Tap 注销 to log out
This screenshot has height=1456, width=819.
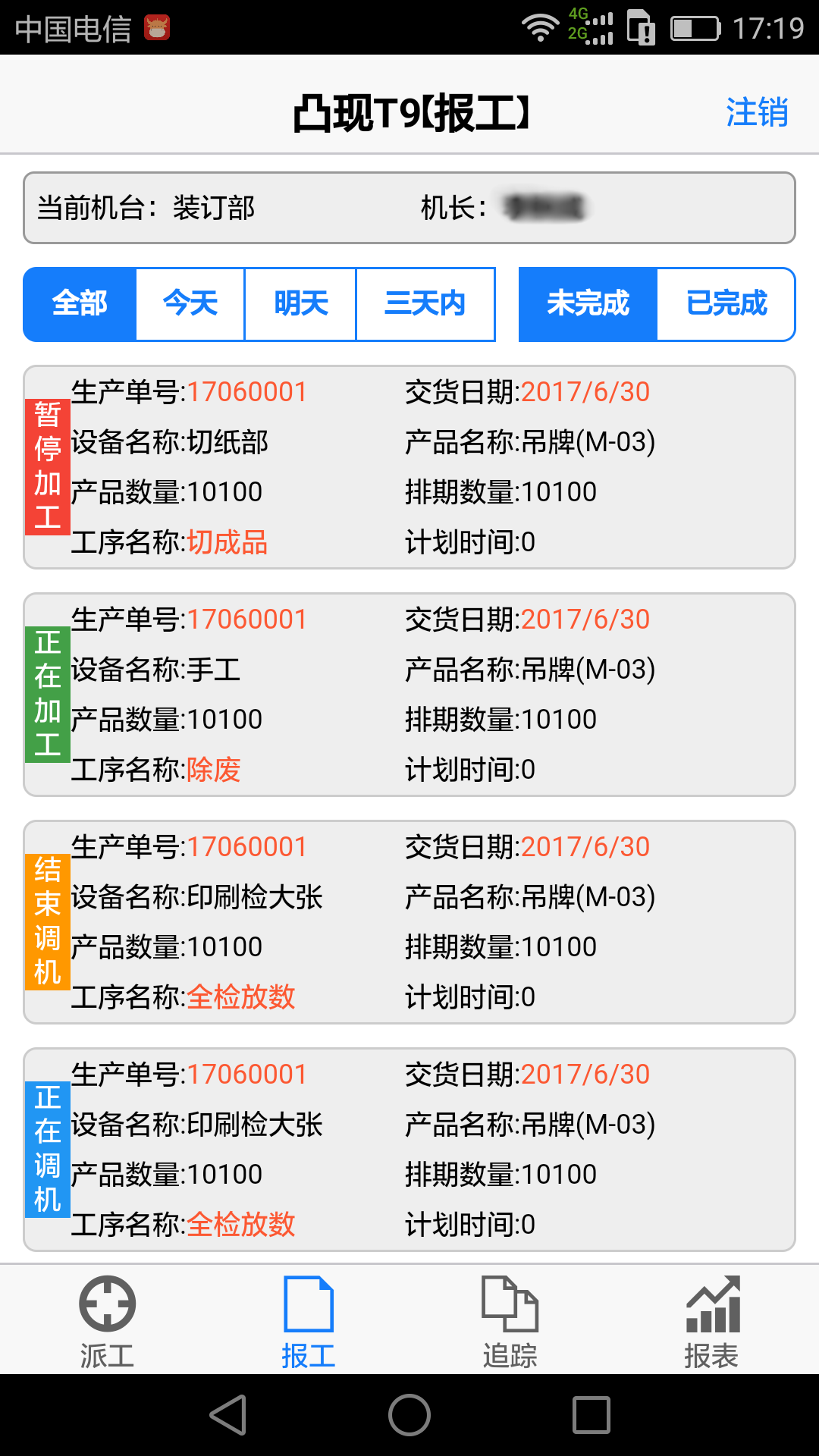[x=757, y=112]
